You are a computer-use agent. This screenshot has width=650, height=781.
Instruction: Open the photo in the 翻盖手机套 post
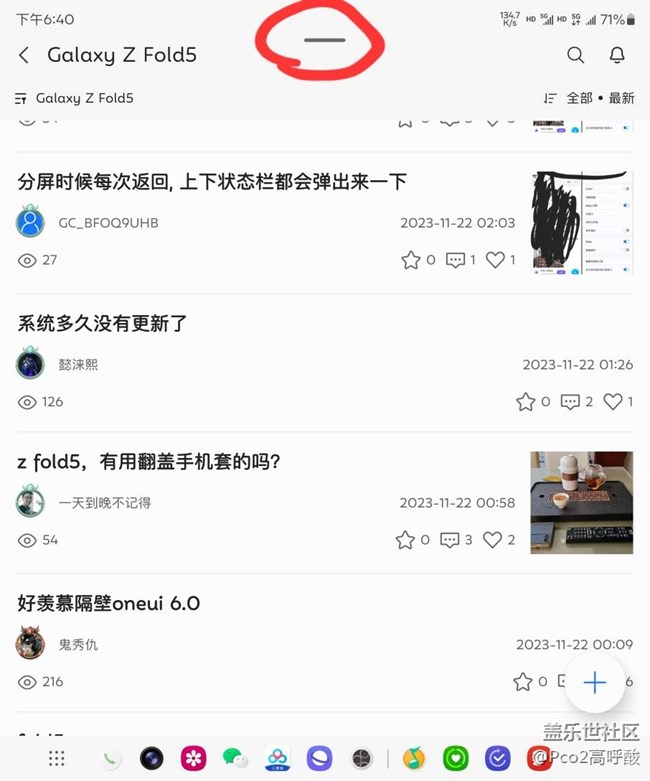(581, 502)
